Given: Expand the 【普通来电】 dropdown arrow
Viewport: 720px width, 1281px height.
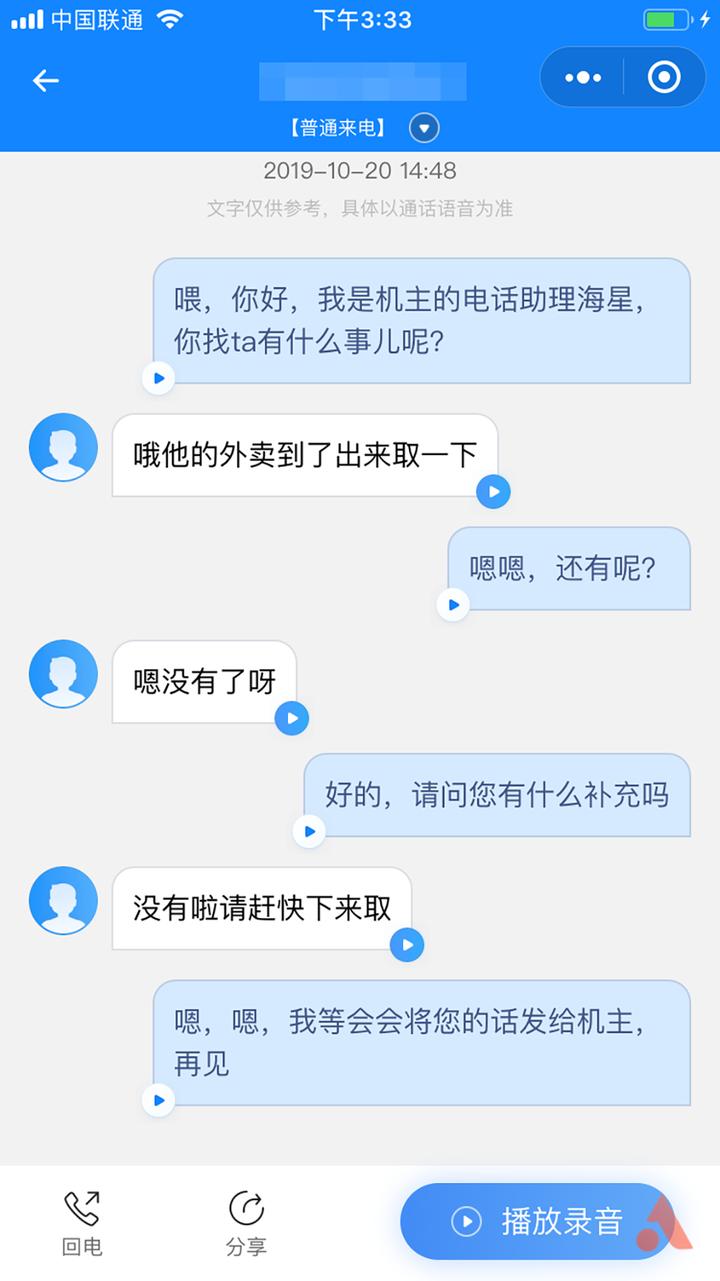Looking at the screenshot, I should pyautogui.click(x=423, y=128).
